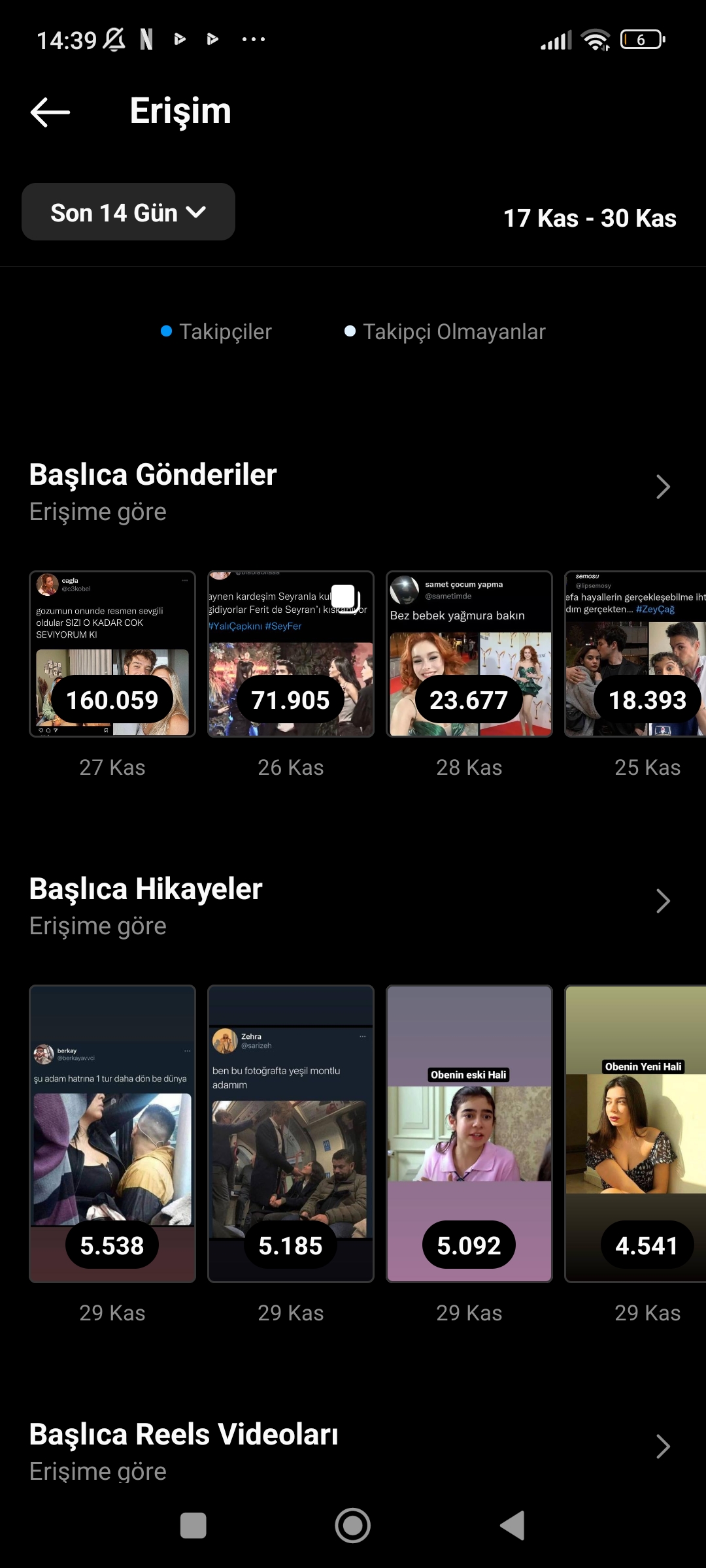Open the Başlıca Gönderiler list via its chevron

pos(663,487)
